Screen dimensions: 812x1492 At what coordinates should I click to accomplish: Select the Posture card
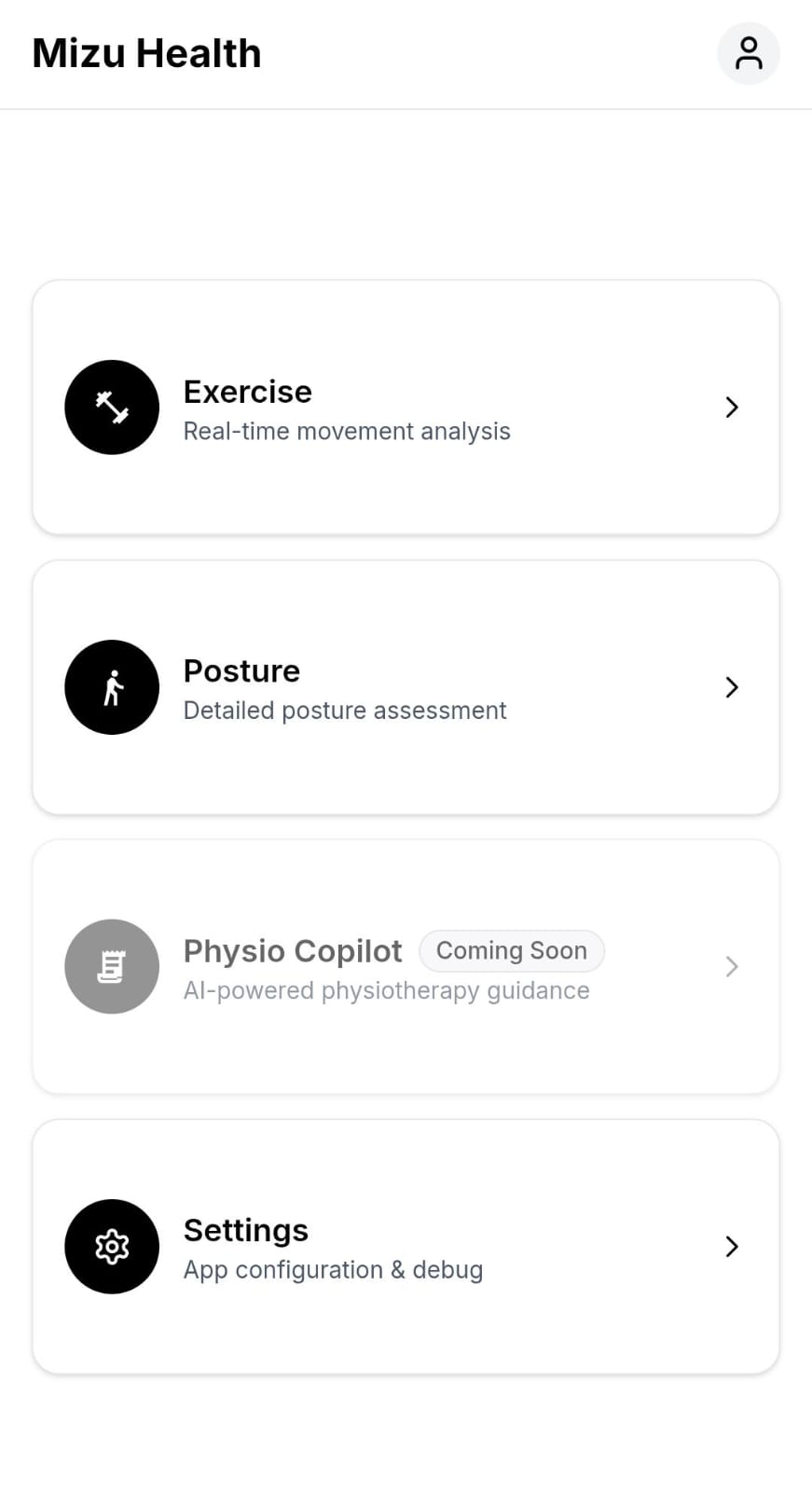406,687
